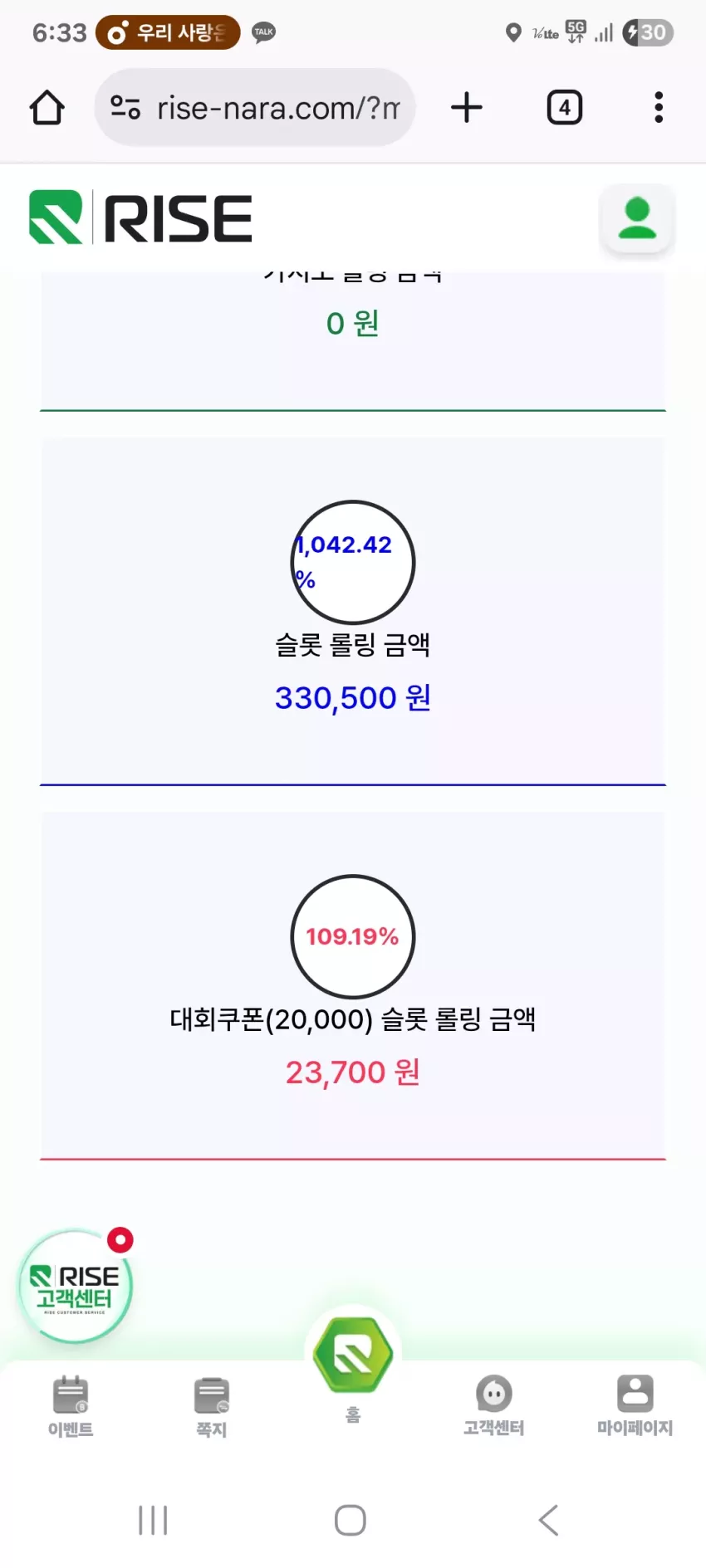This screenshot has width=706, height=1568.
Task: Open the browser overflow menu
Action: [x=659, y=108]
